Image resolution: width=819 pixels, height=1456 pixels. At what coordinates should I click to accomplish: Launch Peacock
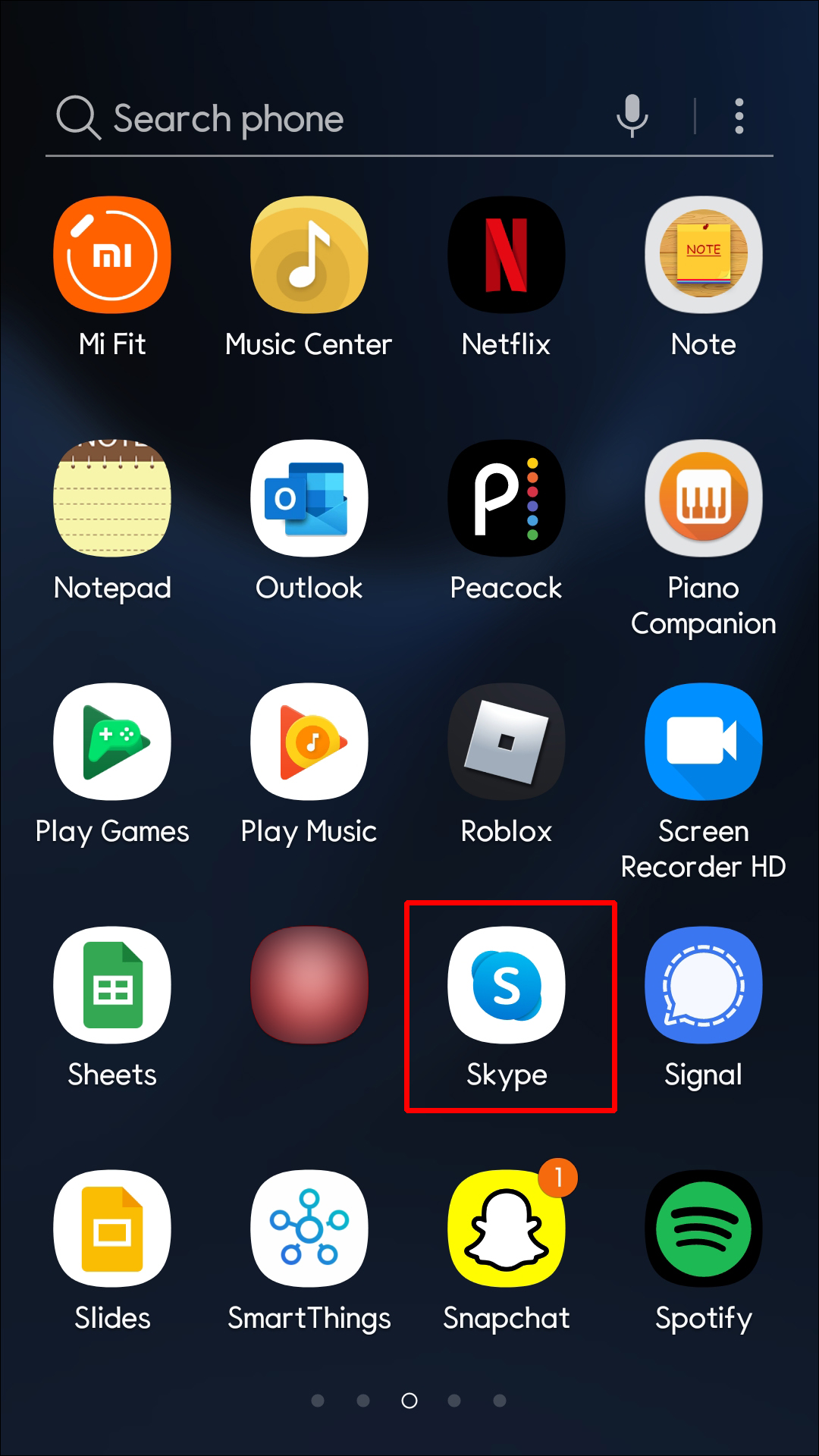507,498
